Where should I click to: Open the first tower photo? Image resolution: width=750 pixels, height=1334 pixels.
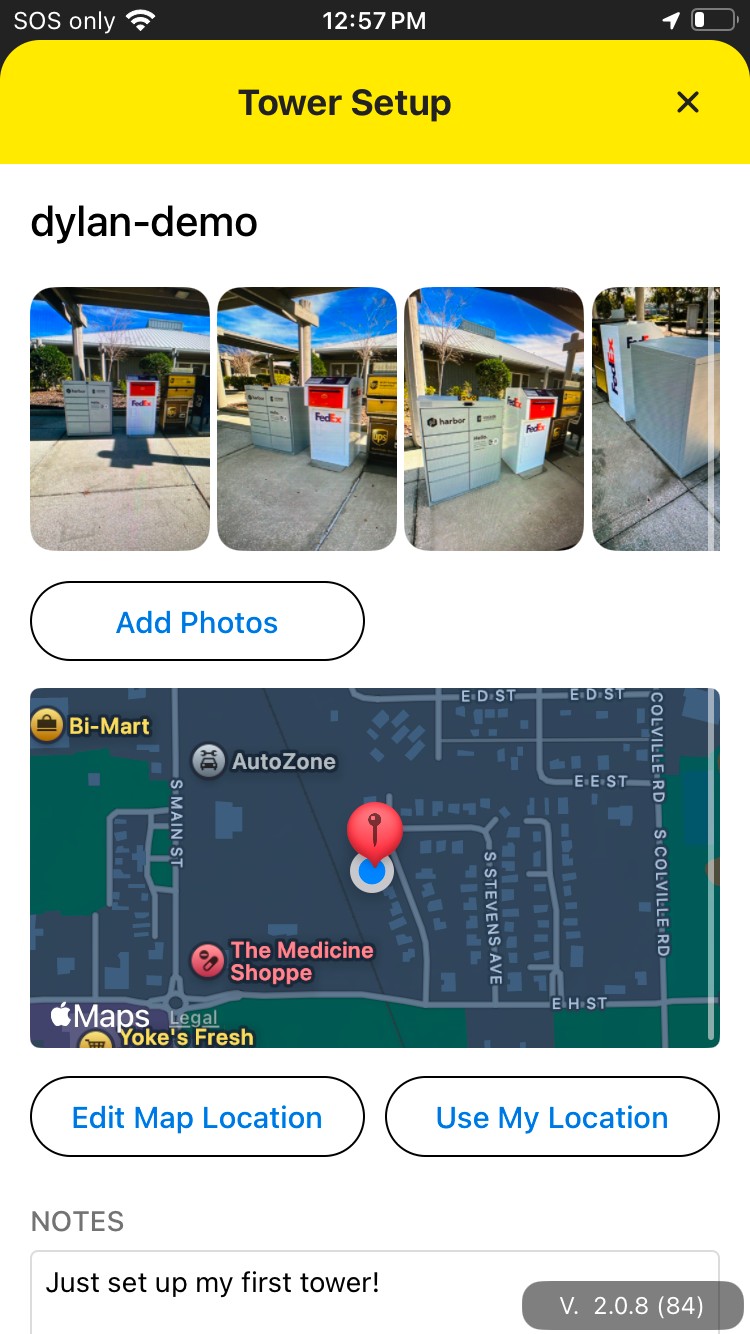[120, 419]
